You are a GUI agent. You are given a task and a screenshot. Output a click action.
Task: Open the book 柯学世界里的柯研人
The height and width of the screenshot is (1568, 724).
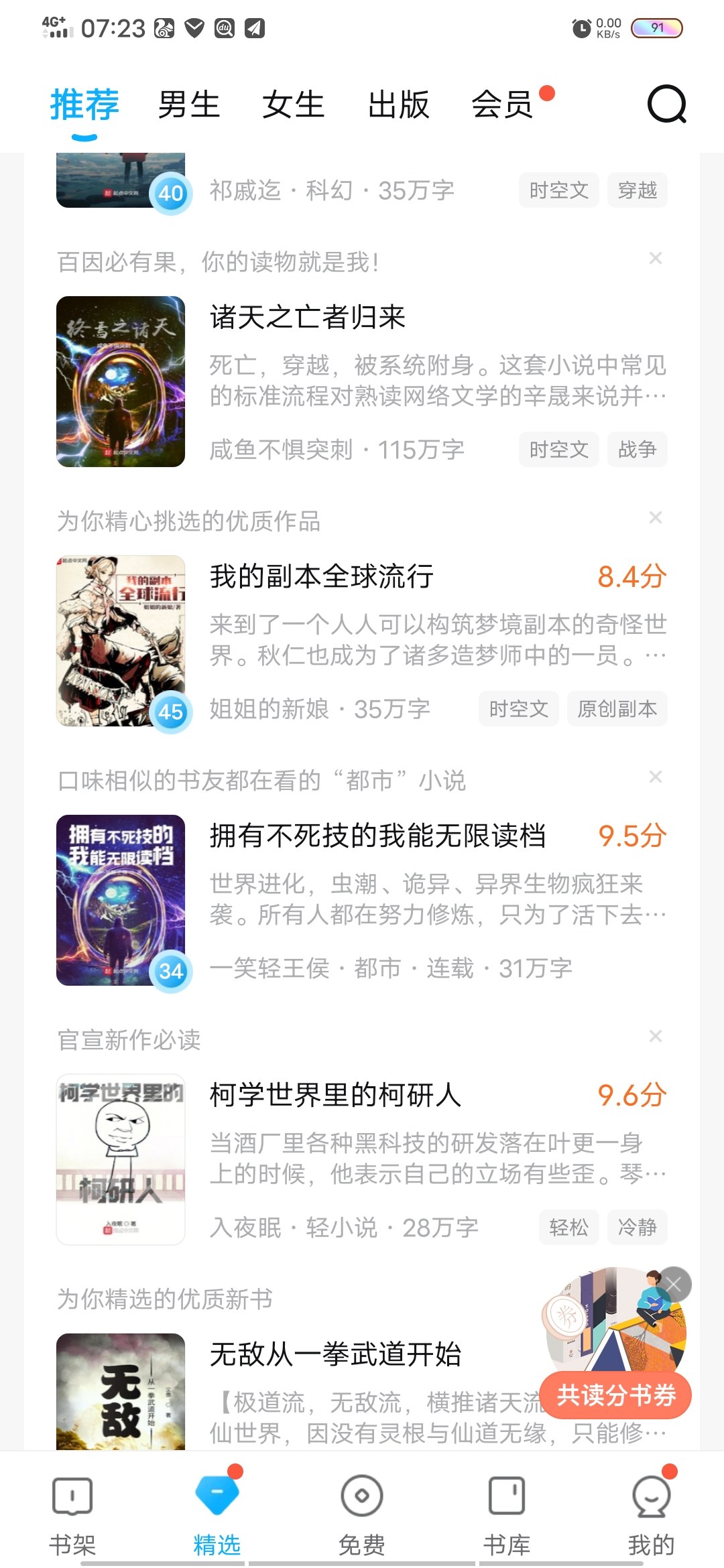pos(335,1096)
